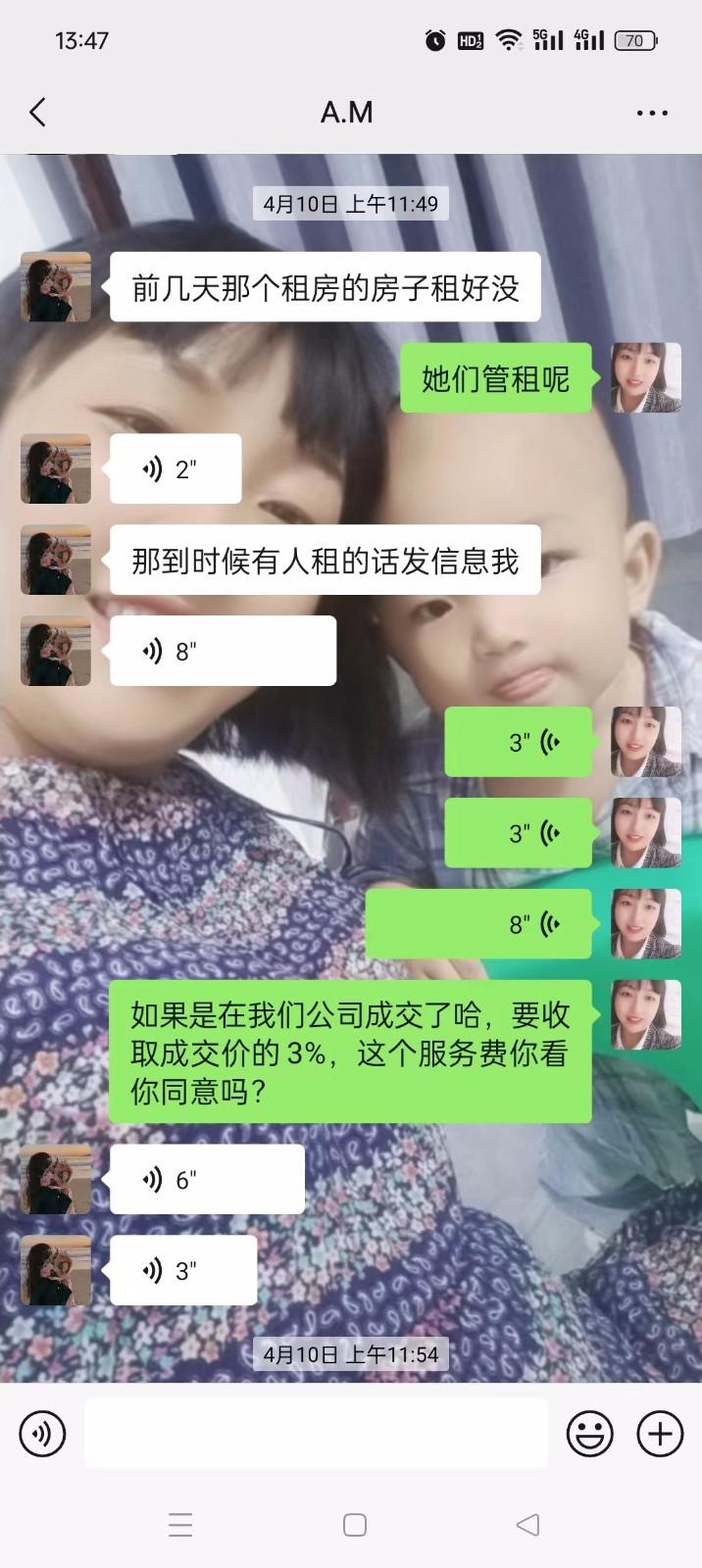Switch to voice input mode
702x1568 pixels.
click(42, 1434)
